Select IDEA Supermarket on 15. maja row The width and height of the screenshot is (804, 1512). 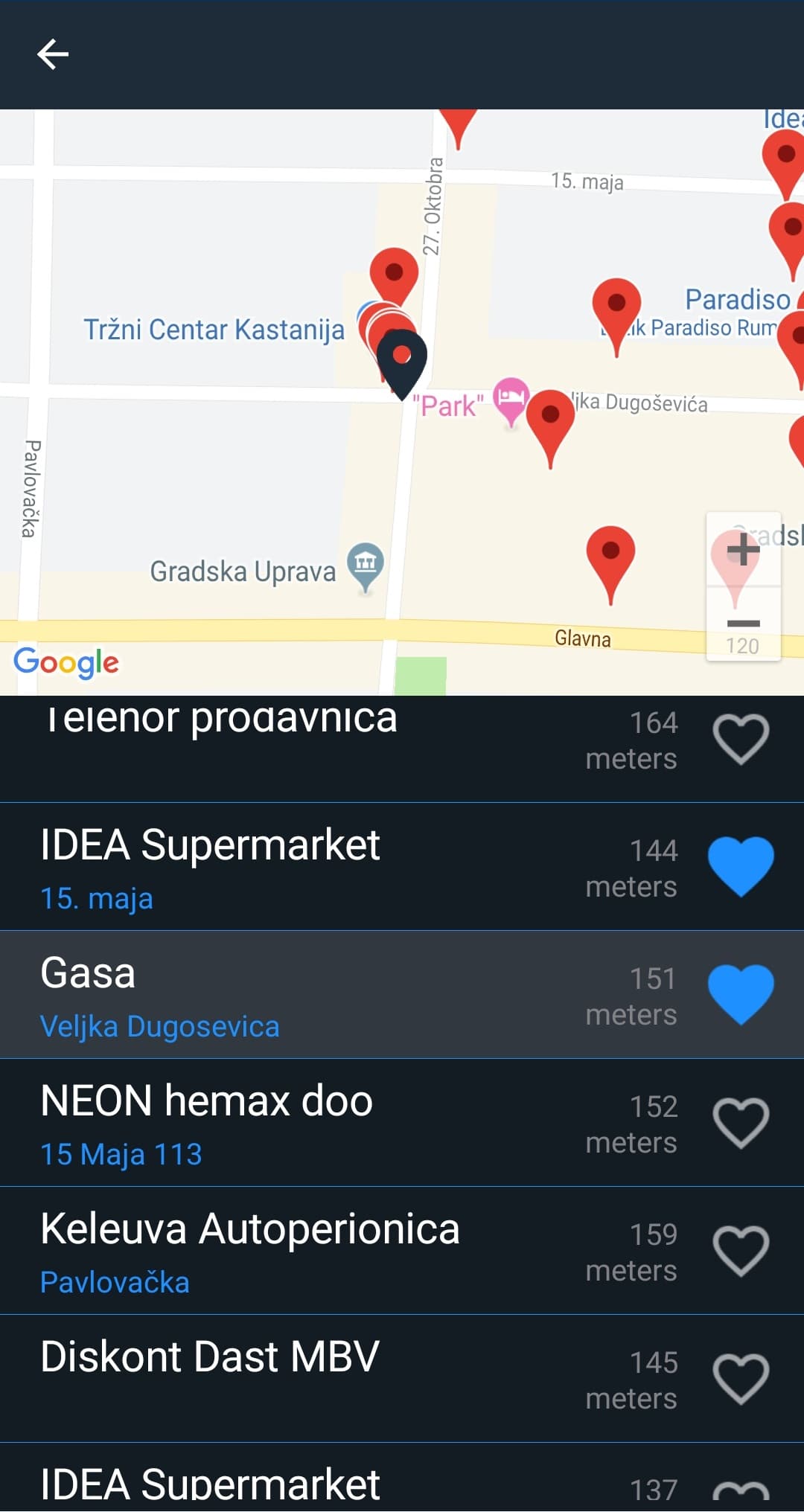pos(298,867)
